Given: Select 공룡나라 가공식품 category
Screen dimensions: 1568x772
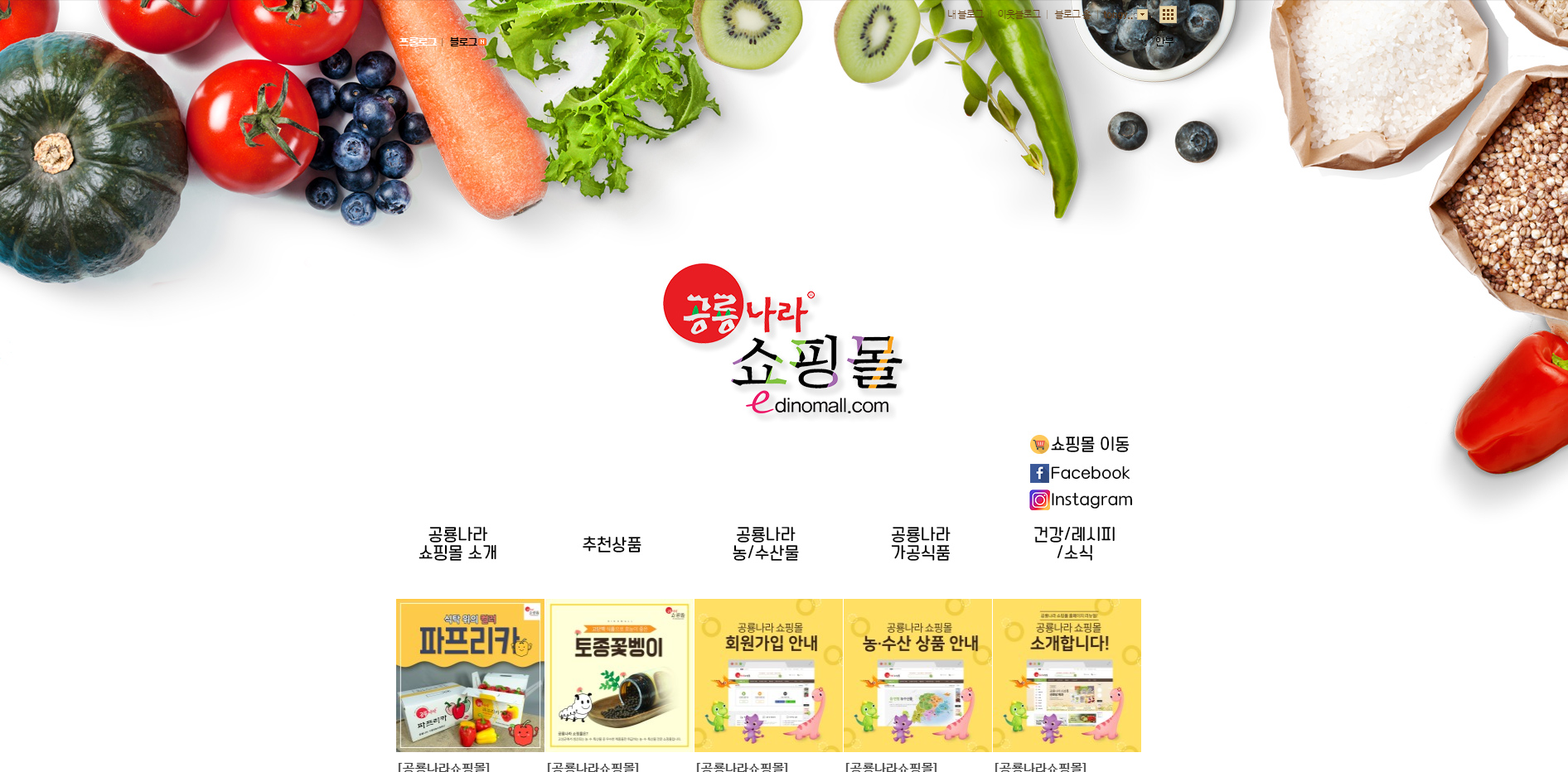Looking at the screenshot, I should (920, 543).
